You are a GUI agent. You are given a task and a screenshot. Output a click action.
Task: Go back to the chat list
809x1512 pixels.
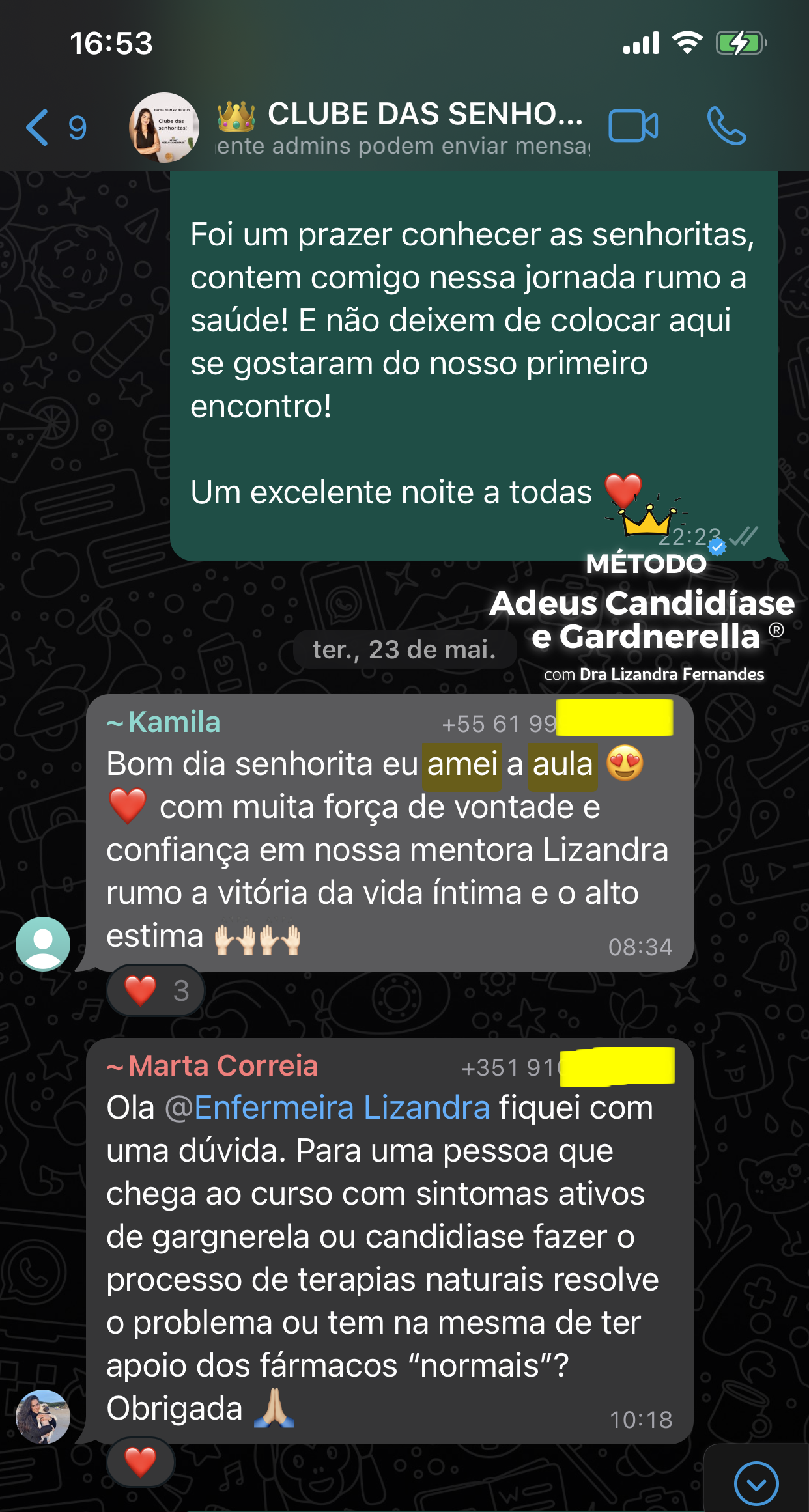click(55, 127)
